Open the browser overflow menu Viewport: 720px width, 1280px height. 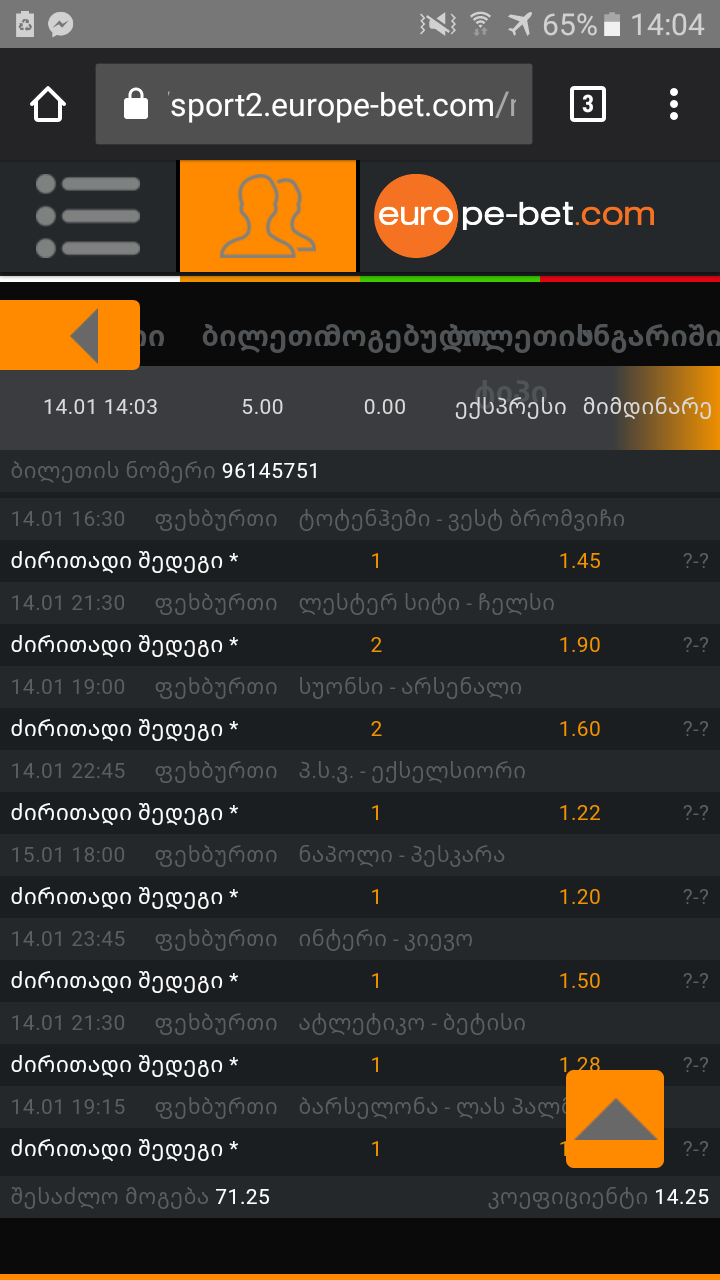click(674, 104)
